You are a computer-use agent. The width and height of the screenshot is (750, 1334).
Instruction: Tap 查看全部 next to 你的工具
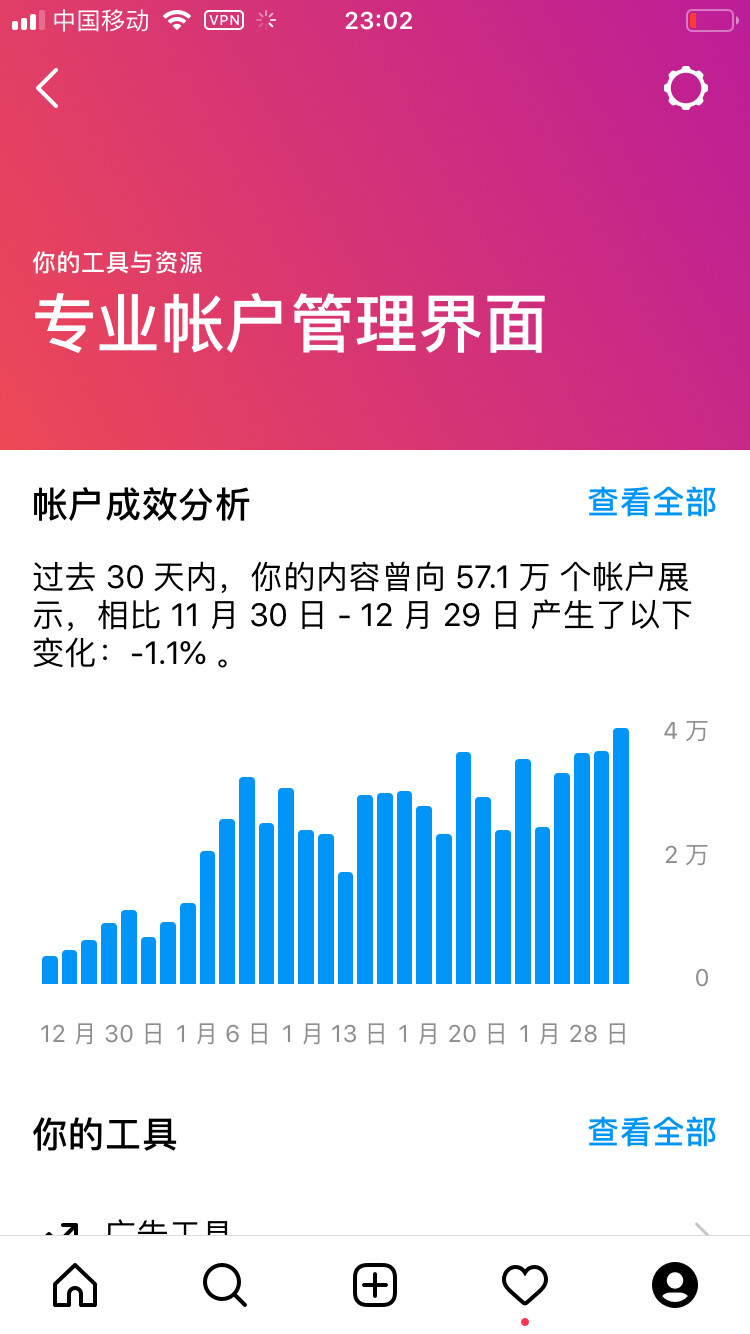click(x=652, y=1132)
